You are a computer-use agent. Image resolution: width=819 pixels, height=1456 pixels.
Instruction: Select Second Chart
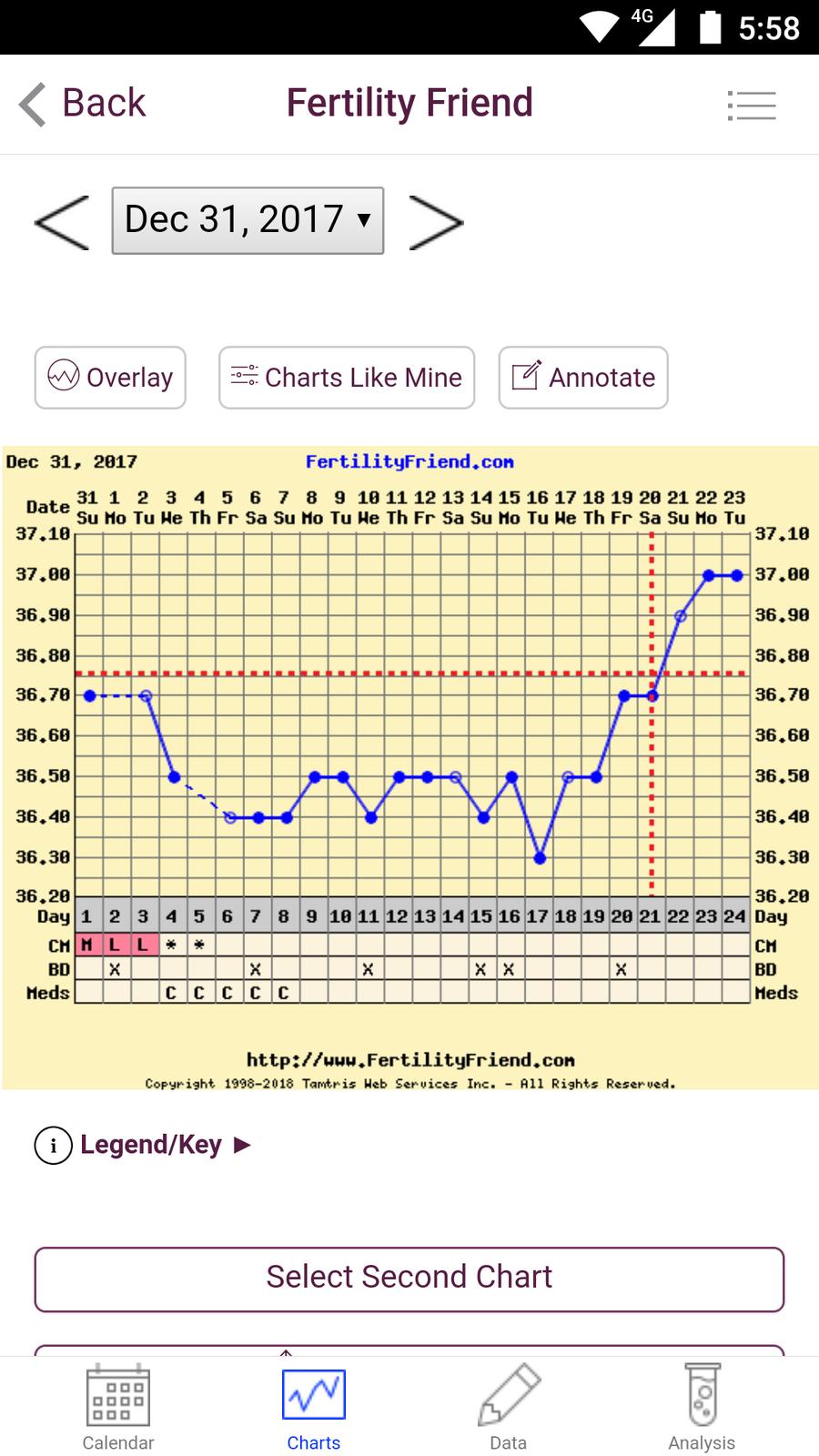409,1279
